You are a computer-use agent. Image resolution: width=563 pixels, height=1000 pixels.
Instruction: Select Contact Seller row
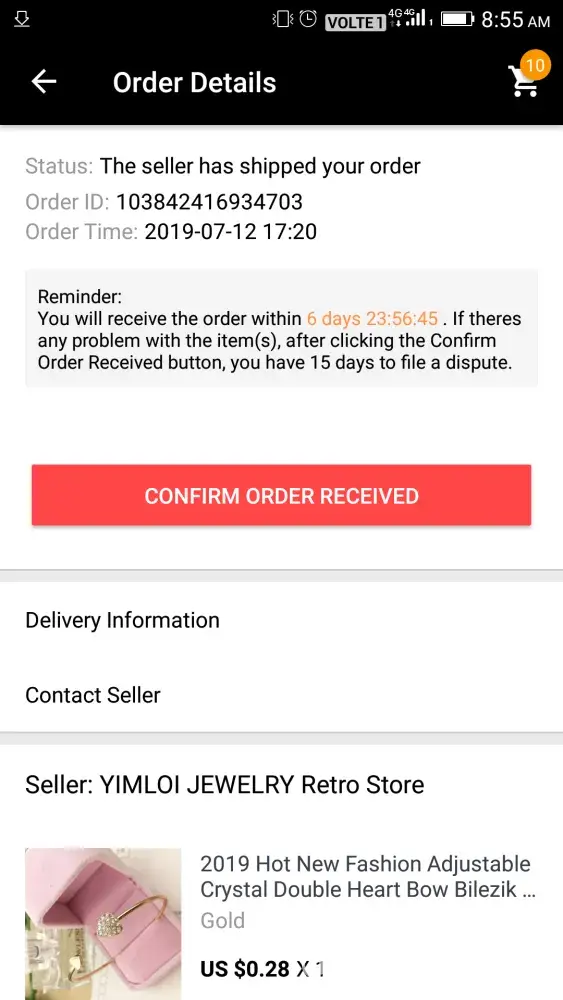tap(281, 695)
